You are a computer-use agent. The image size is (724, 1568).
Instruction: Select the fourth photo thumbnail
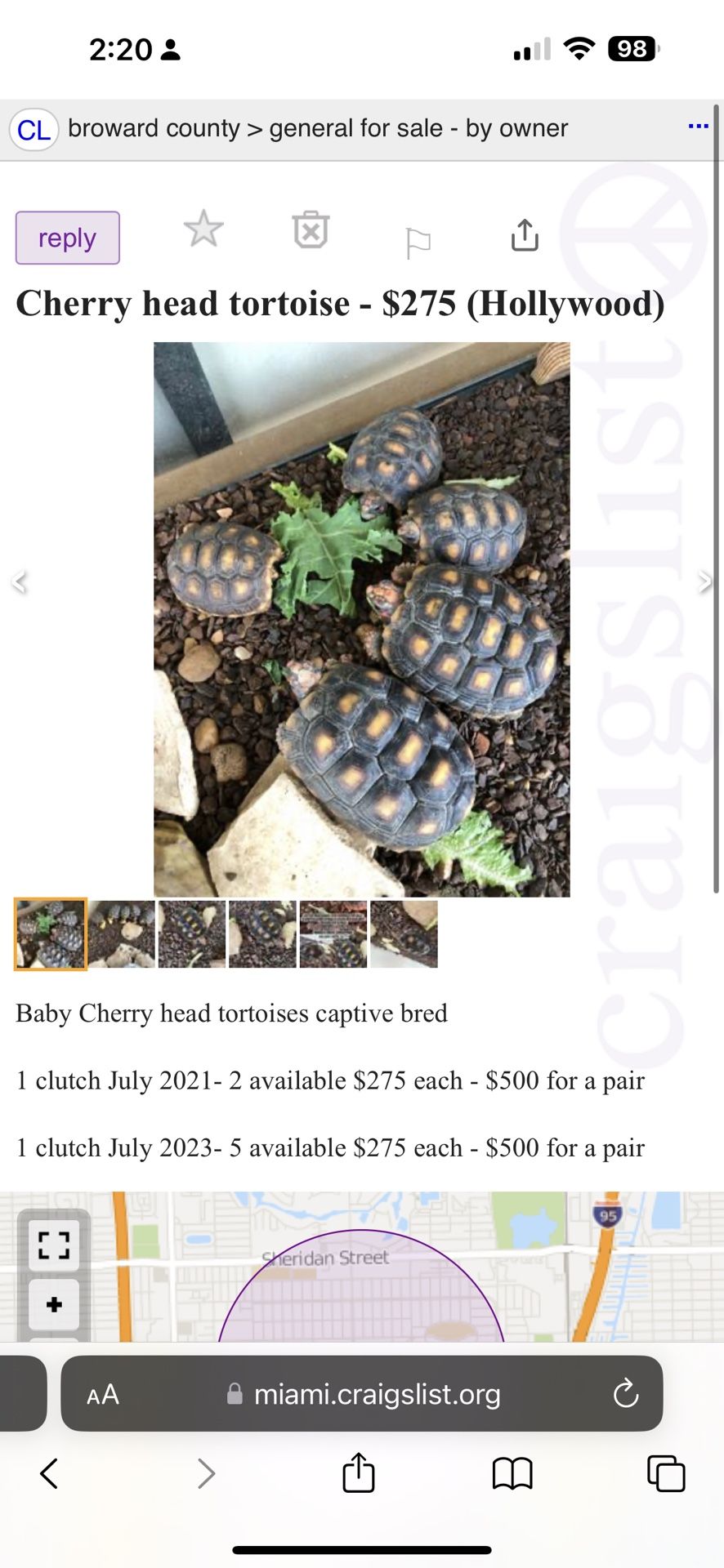[262, 934]
